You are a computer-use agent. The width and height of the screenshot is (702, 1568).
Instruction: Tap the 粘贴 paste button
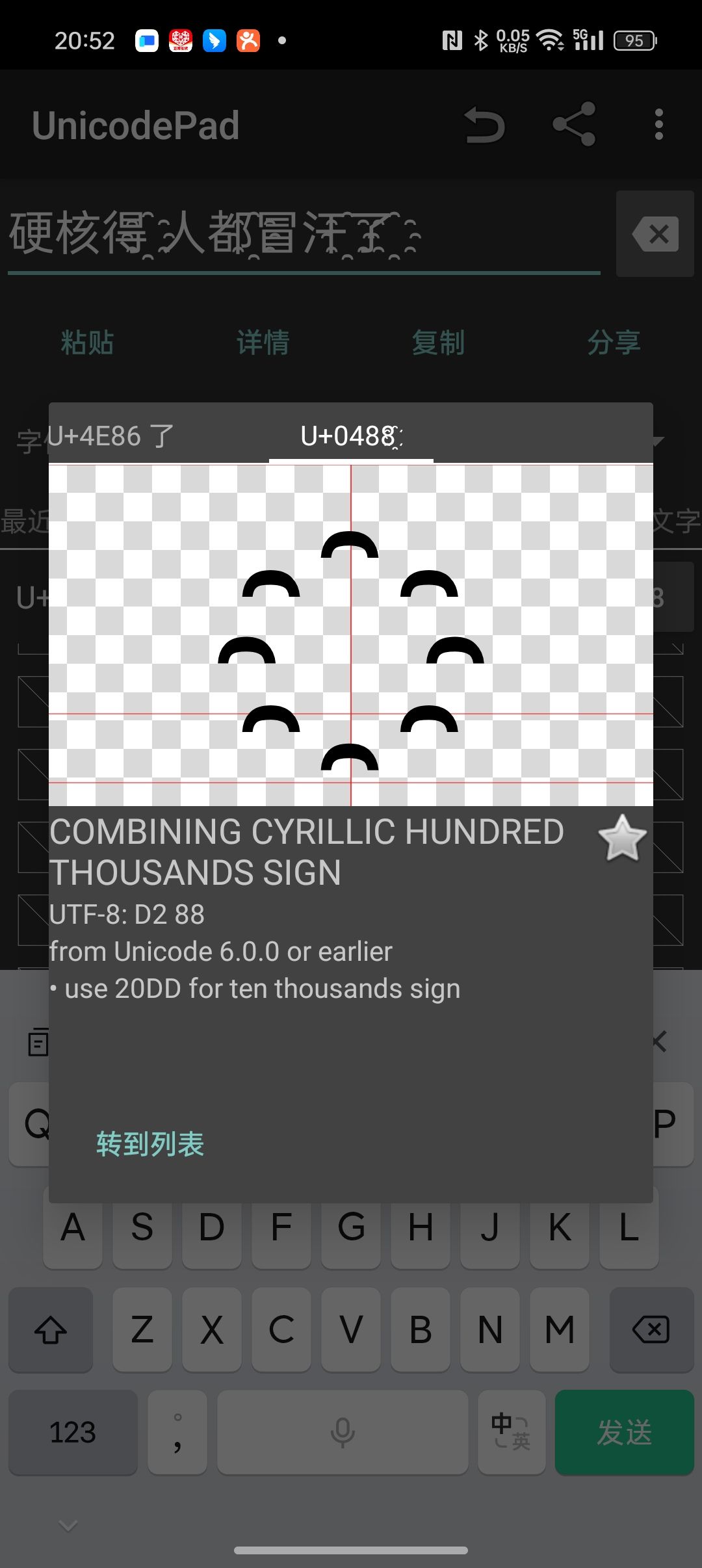click(88, 343)
